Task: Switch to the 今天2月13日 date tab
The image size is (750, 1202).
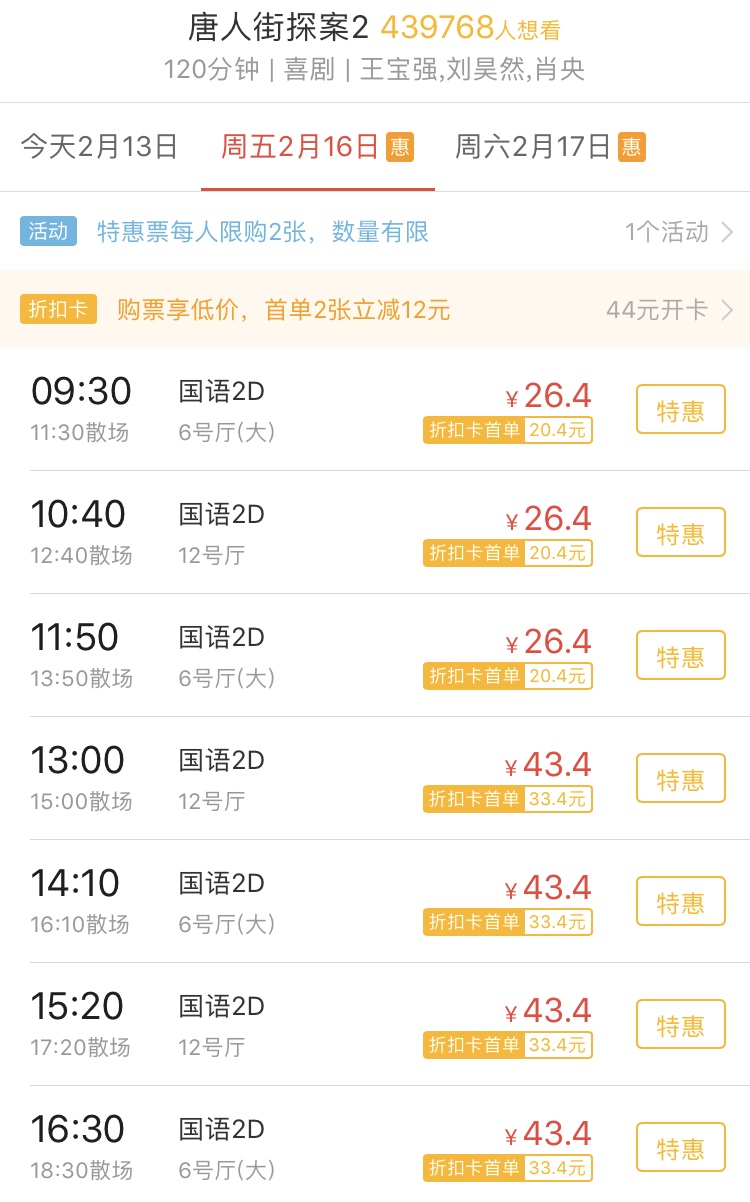Action: coord(99,147)
